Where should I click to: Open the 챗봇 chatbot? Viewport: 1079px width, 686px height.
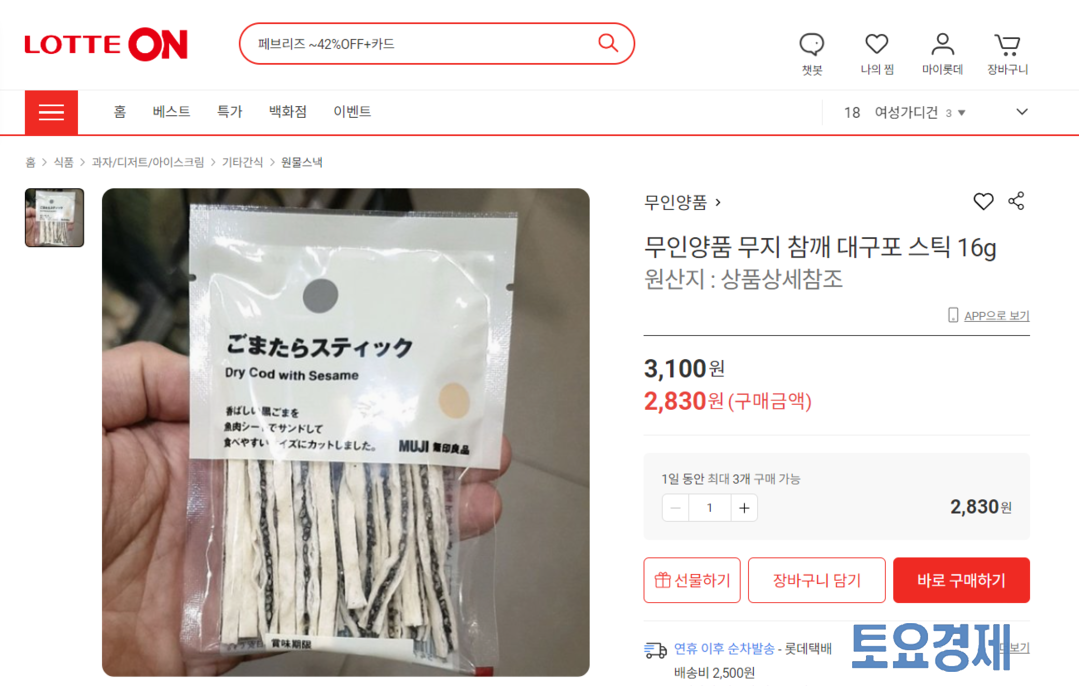(812, 54)
